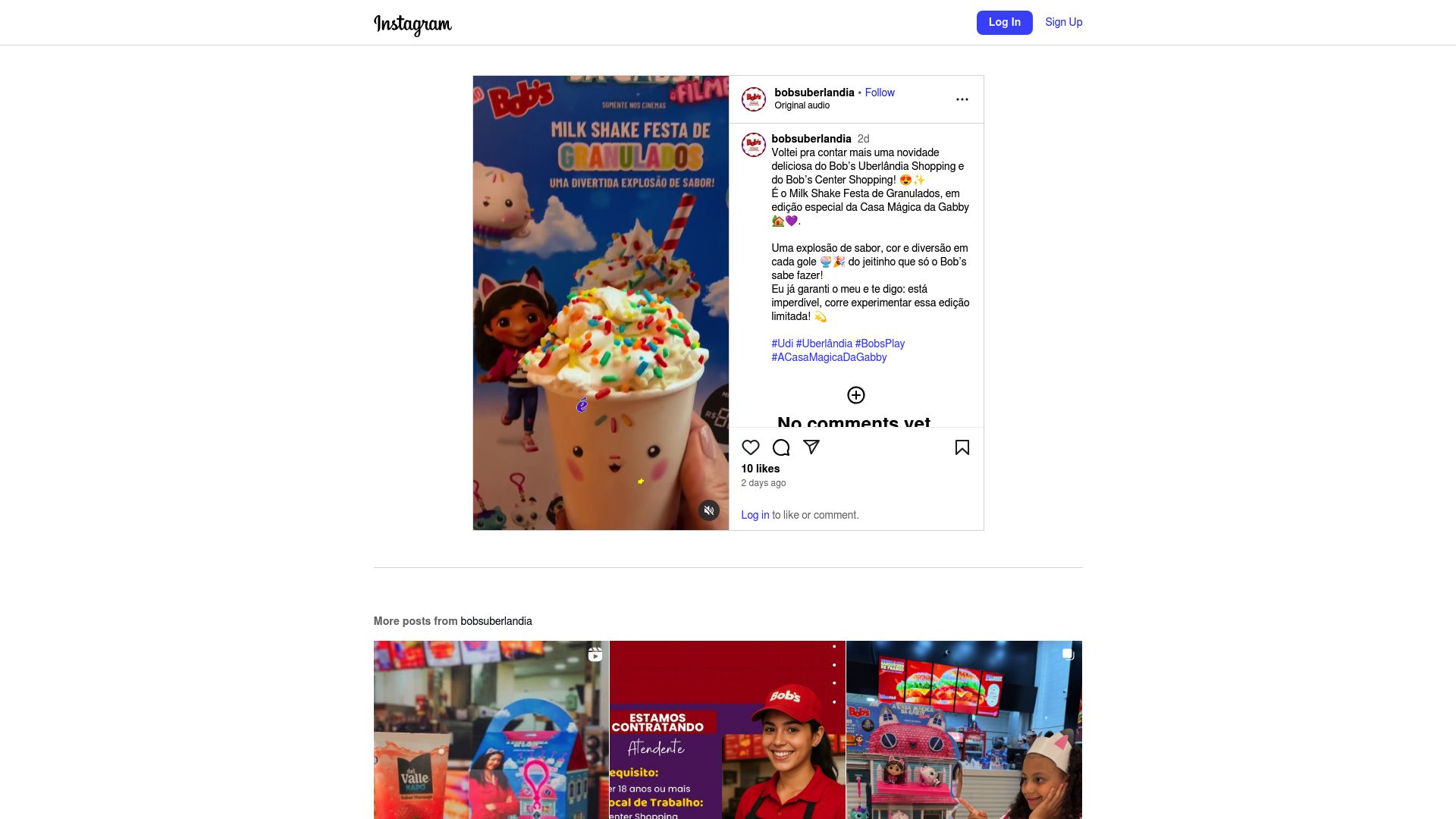Load more comments with the plus icon
The width and height of the screenshot is (1456, 819).
tap(855, 395)
